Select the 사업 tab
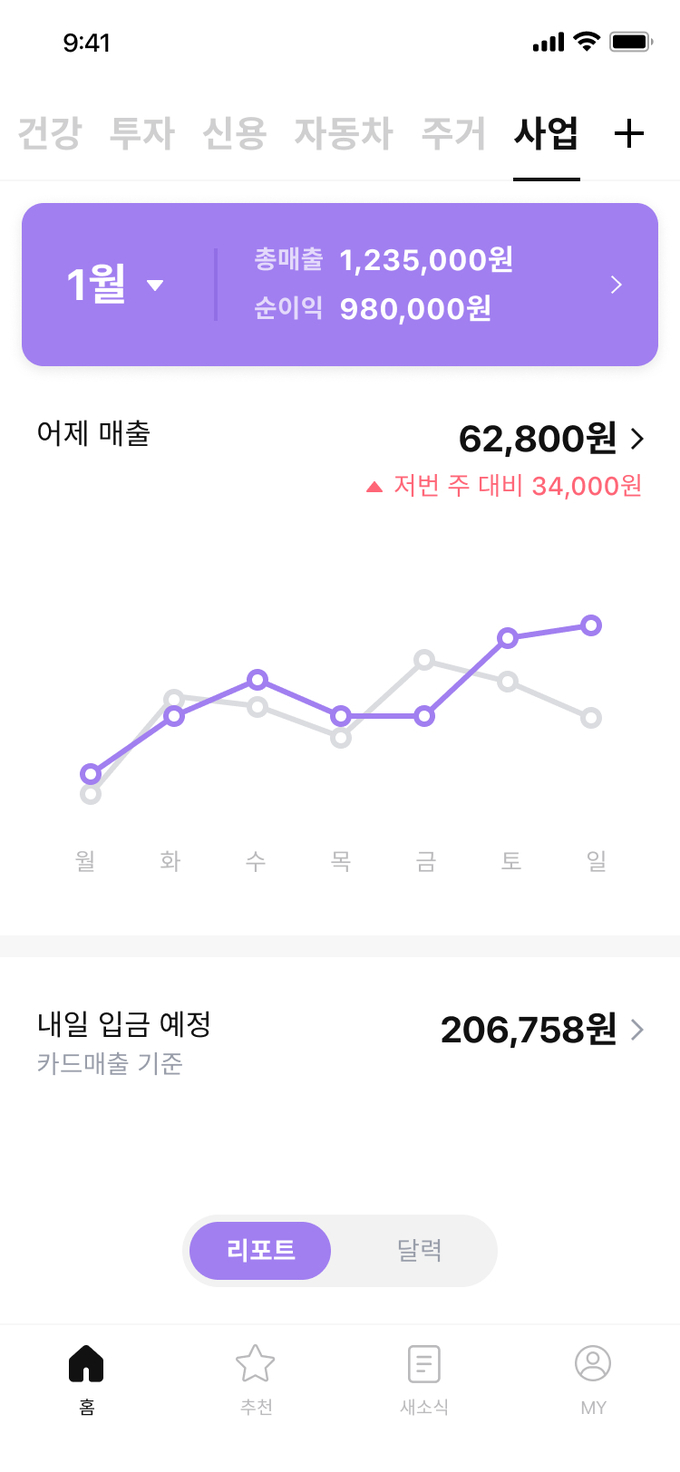The width and height of the screenshot is (680, 1472). (x=546, y=133)
